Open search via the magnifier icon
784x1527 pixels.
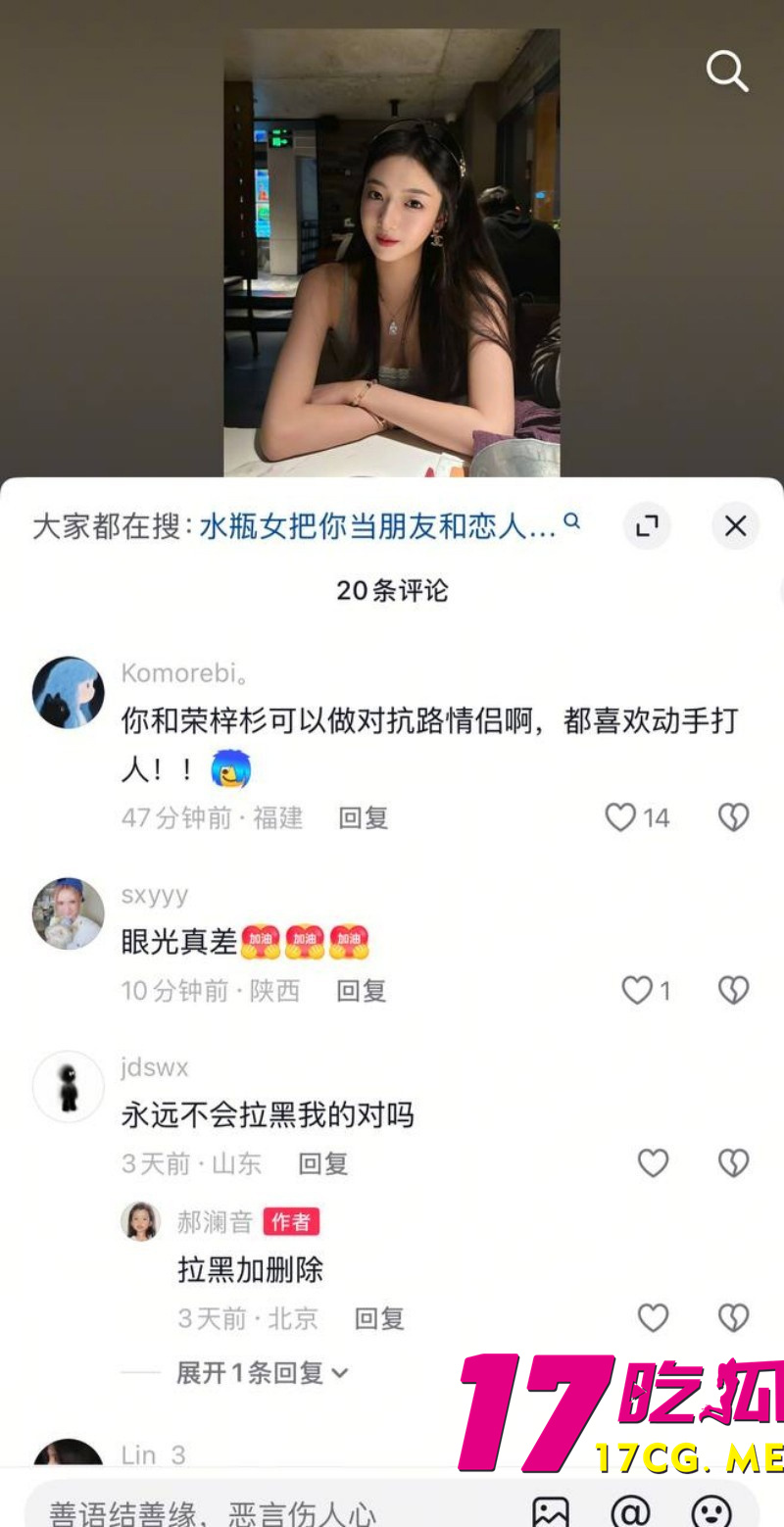(x=727, y=72)
